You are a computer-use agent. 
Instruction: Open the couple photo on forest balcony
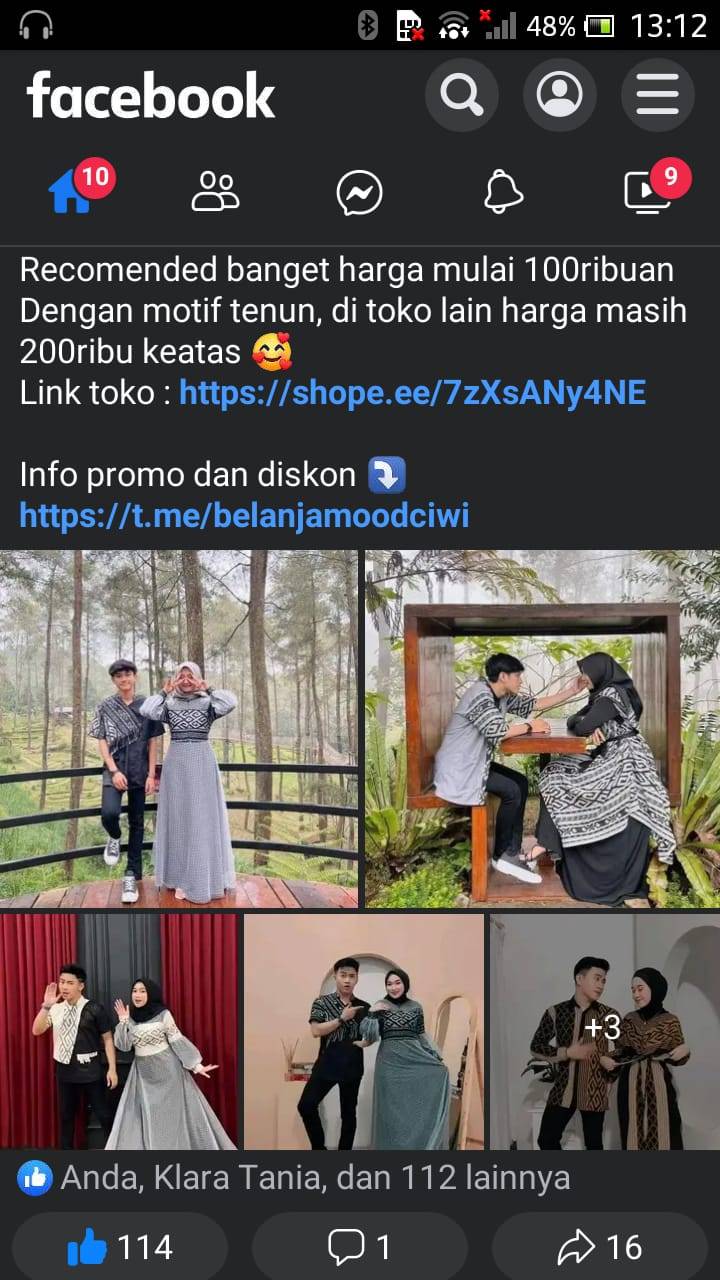click(x=179, y=729)
